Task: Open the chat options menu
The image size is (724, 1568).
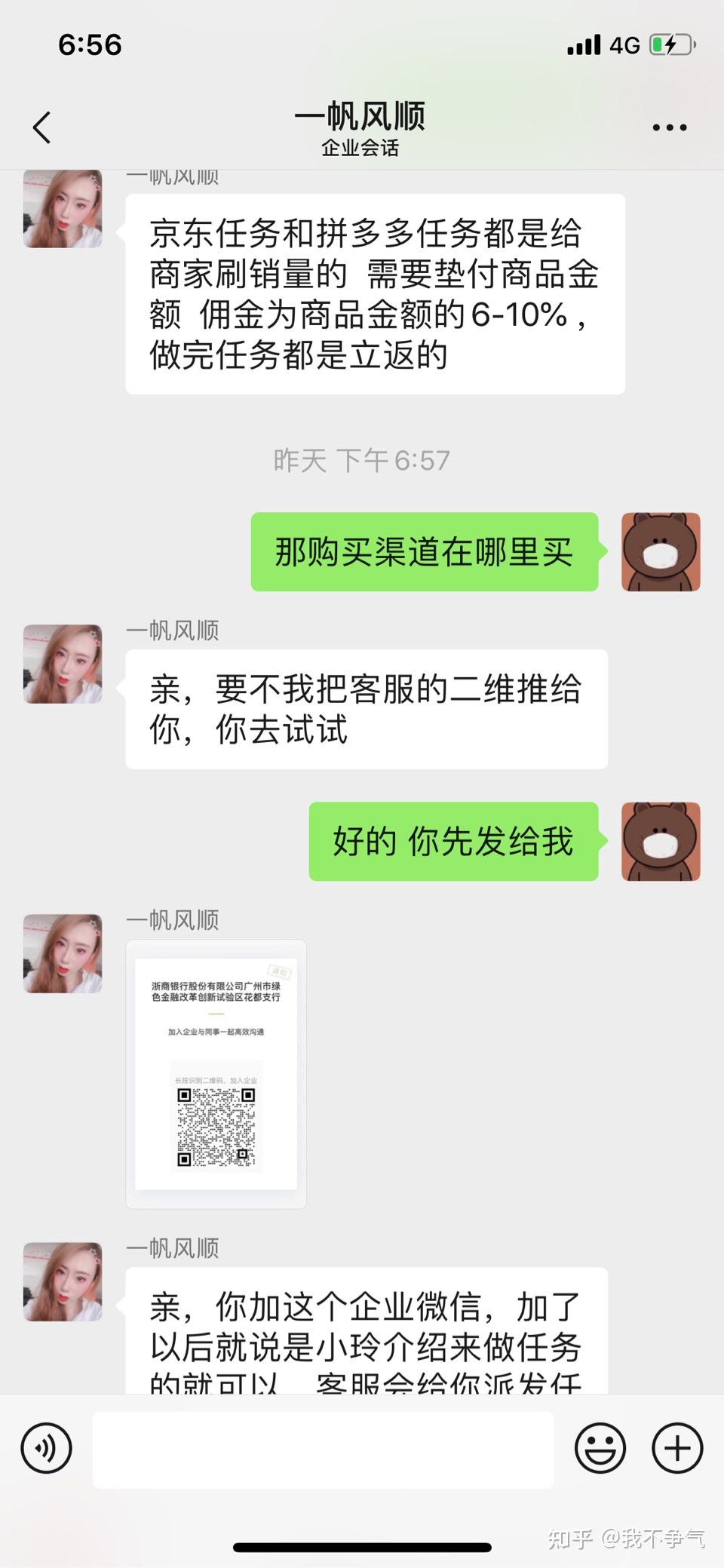Action: (669, 127)
